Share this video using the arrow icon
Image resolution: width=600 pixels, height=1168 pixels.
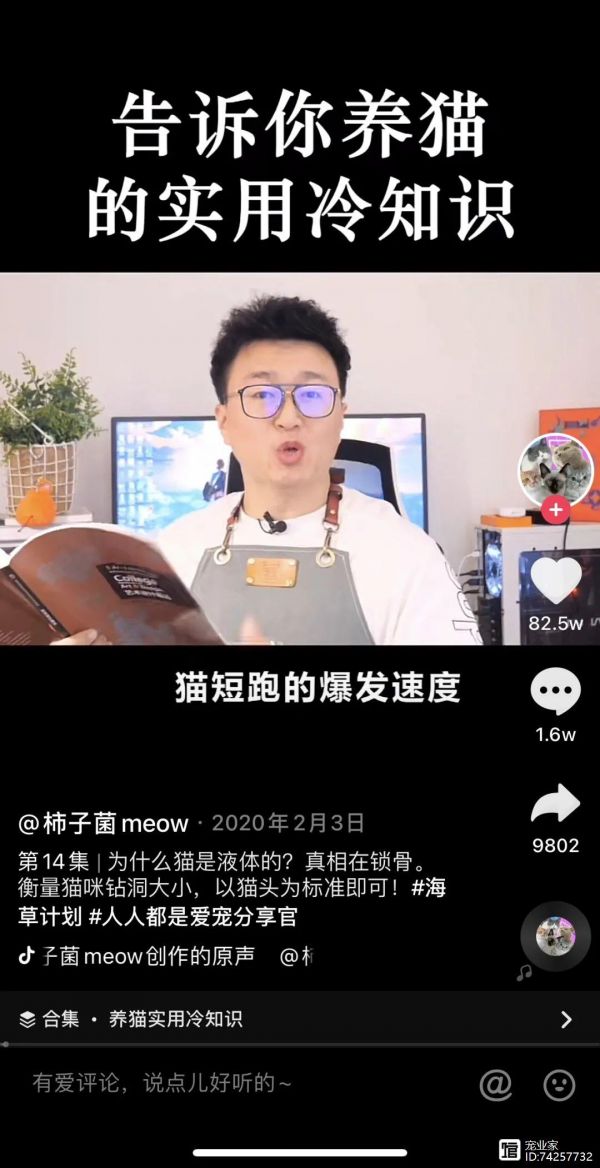point(555,803)
